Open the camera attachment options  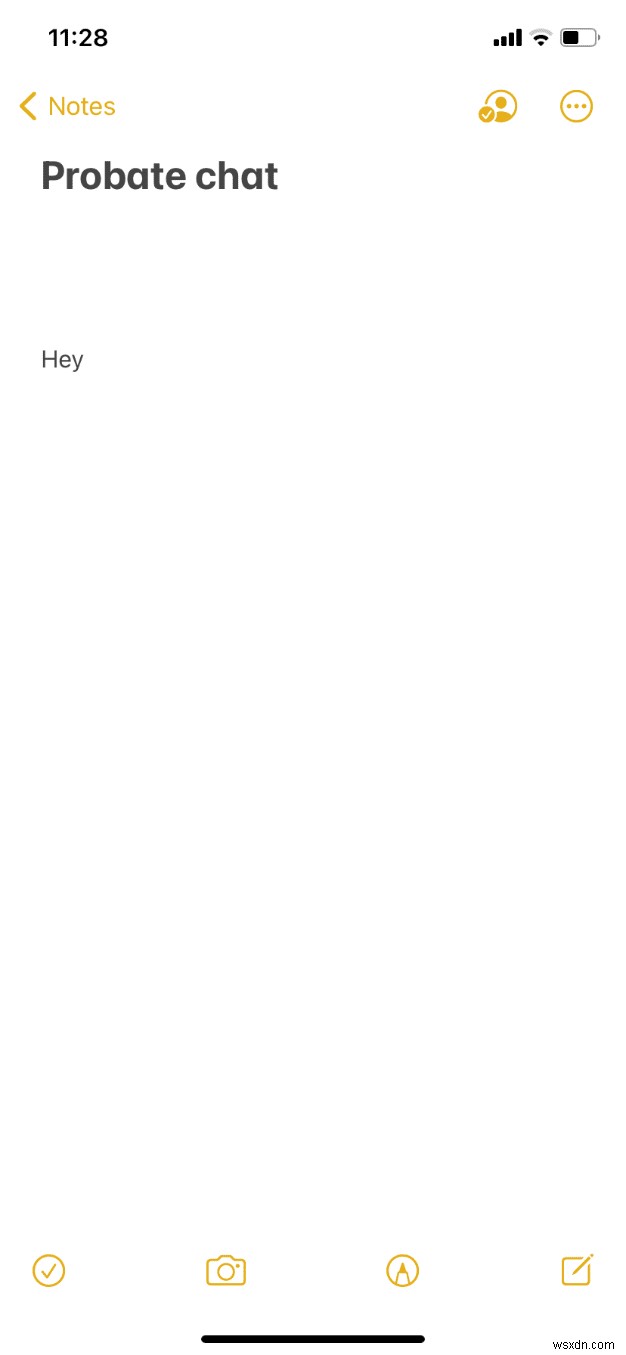pyautogui.click(x=226, y=1270)
